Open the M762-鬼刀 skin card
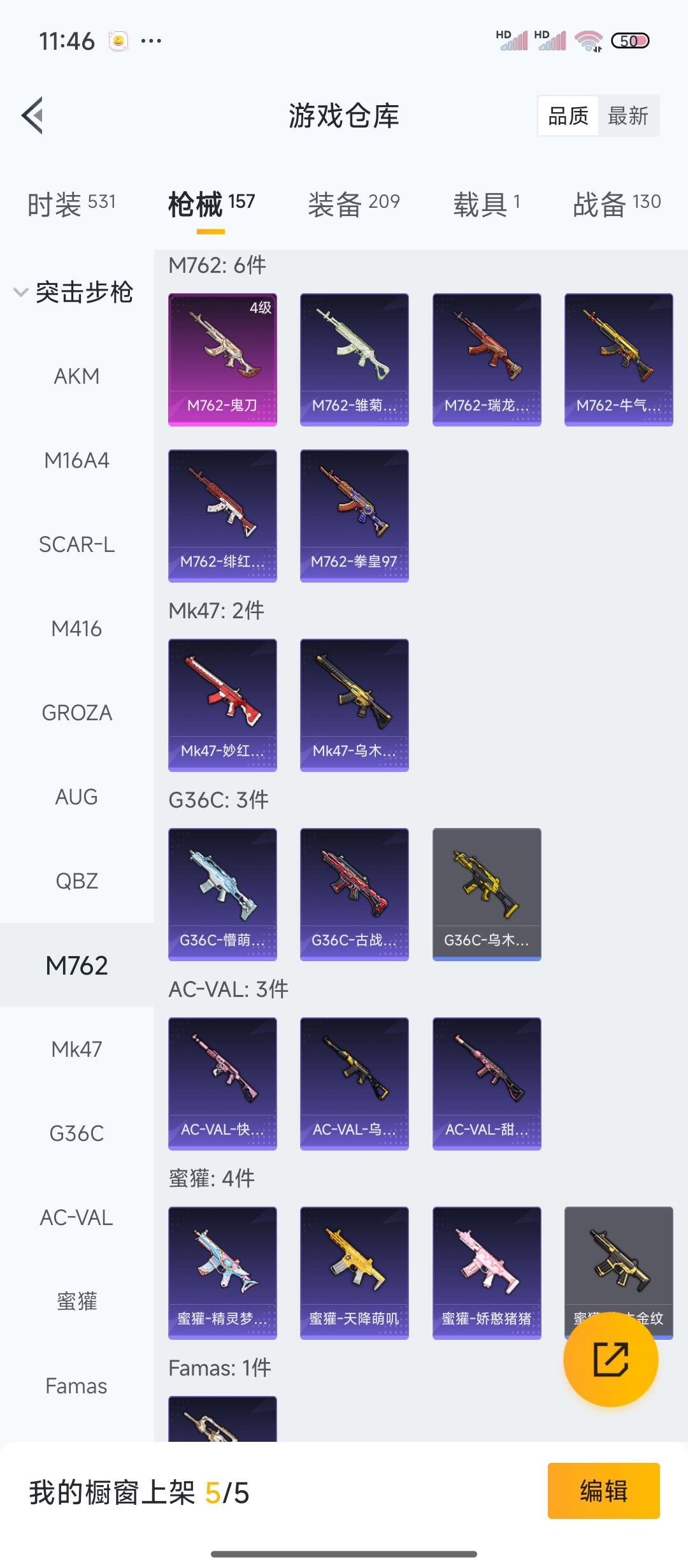The height and width of the screenshot is (1568, 688). pos(222,359)
